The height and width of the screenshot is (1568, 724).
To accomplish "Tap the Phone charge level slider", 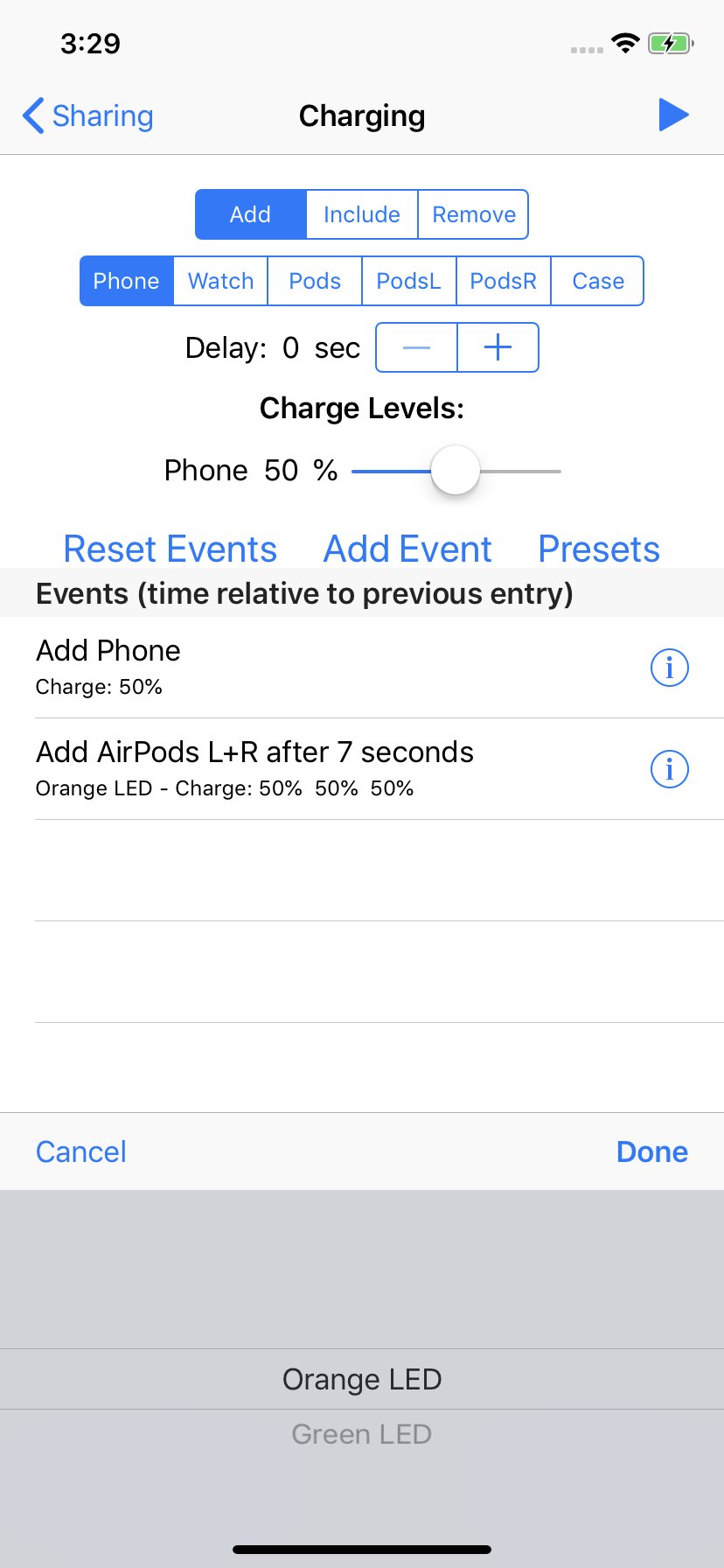I will [456, 471].
